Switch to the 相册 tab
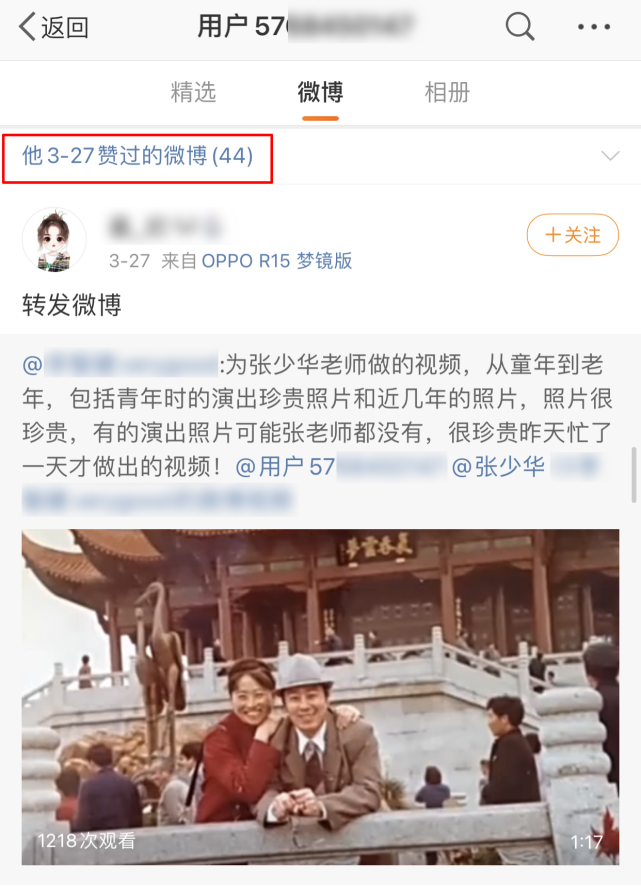Screen dimensions: 641x889 click(447, 93)
